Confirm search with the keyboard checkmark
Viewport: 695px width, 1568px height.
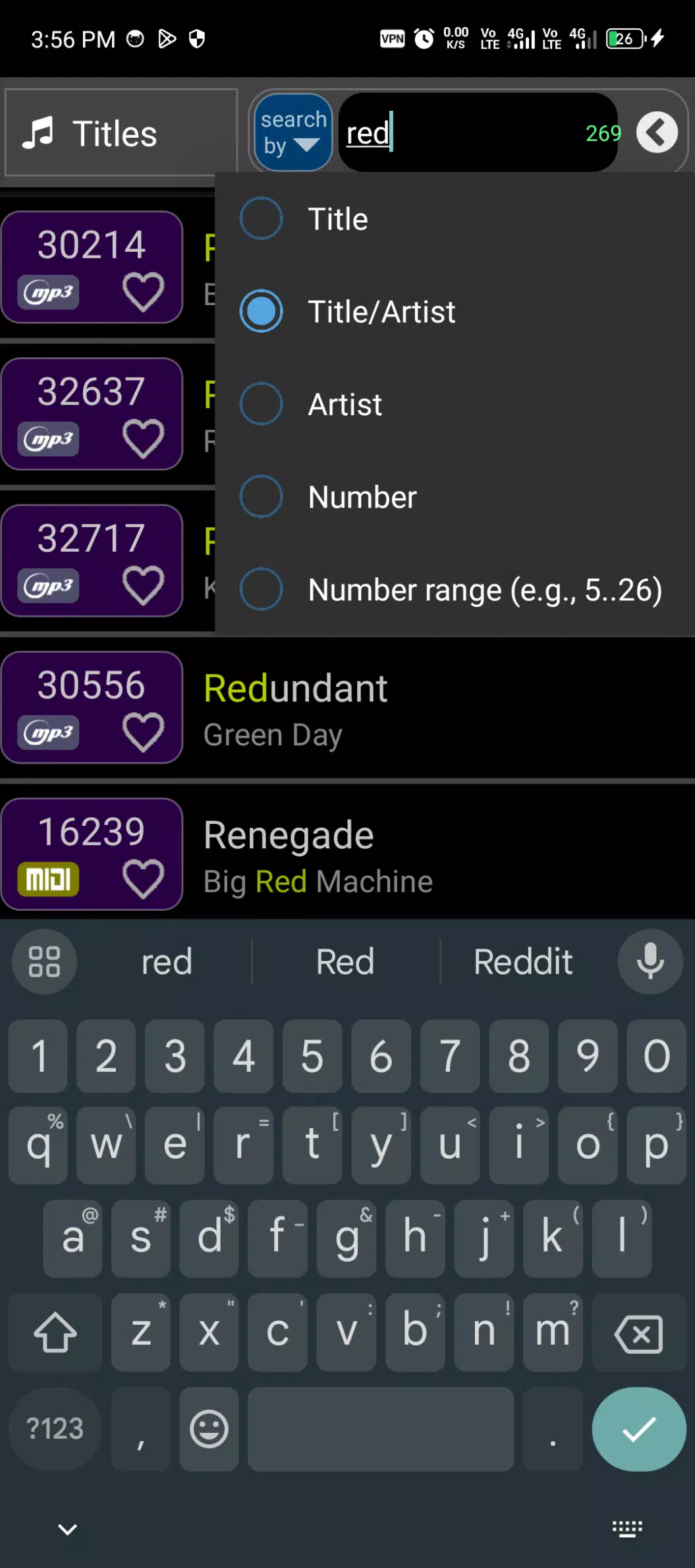pos(638,1428)
